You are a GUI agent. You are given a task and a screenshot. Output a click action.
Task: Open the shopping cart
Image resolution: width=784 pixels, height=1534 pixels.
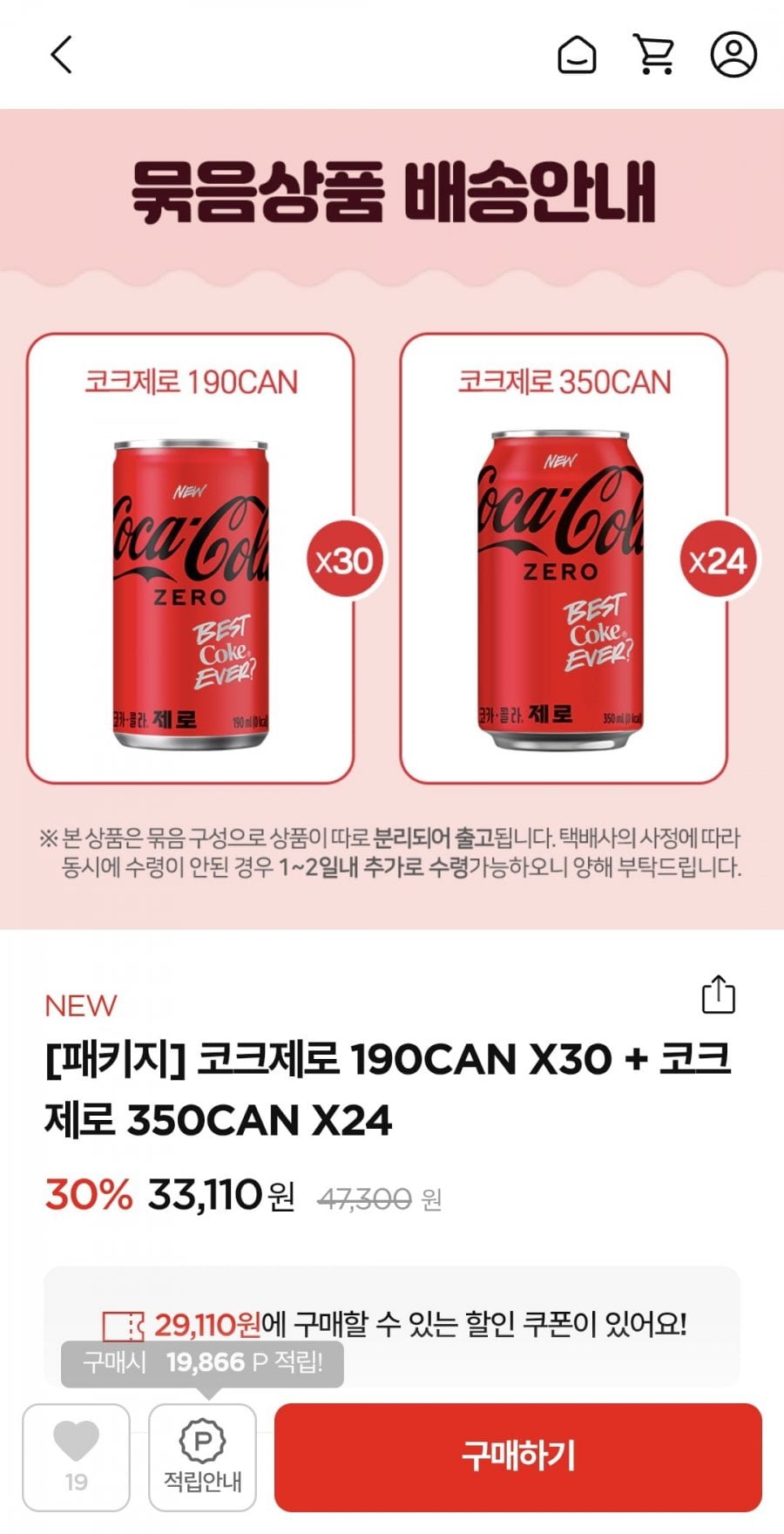[653, 55]
